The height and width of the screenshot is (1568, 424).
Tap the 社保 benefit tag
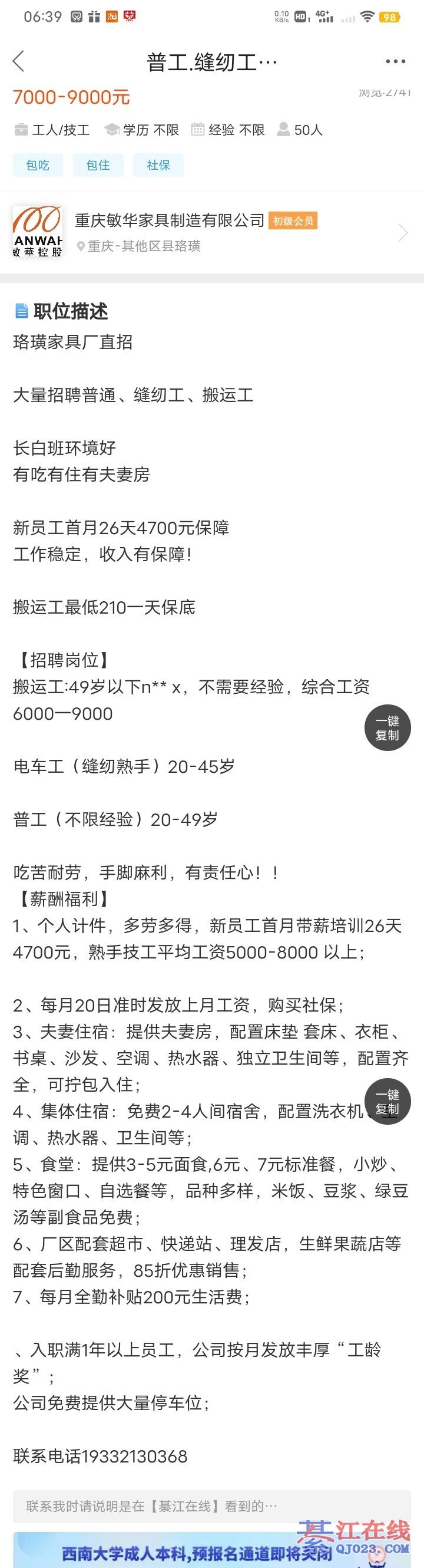click(x=158, y=165)
